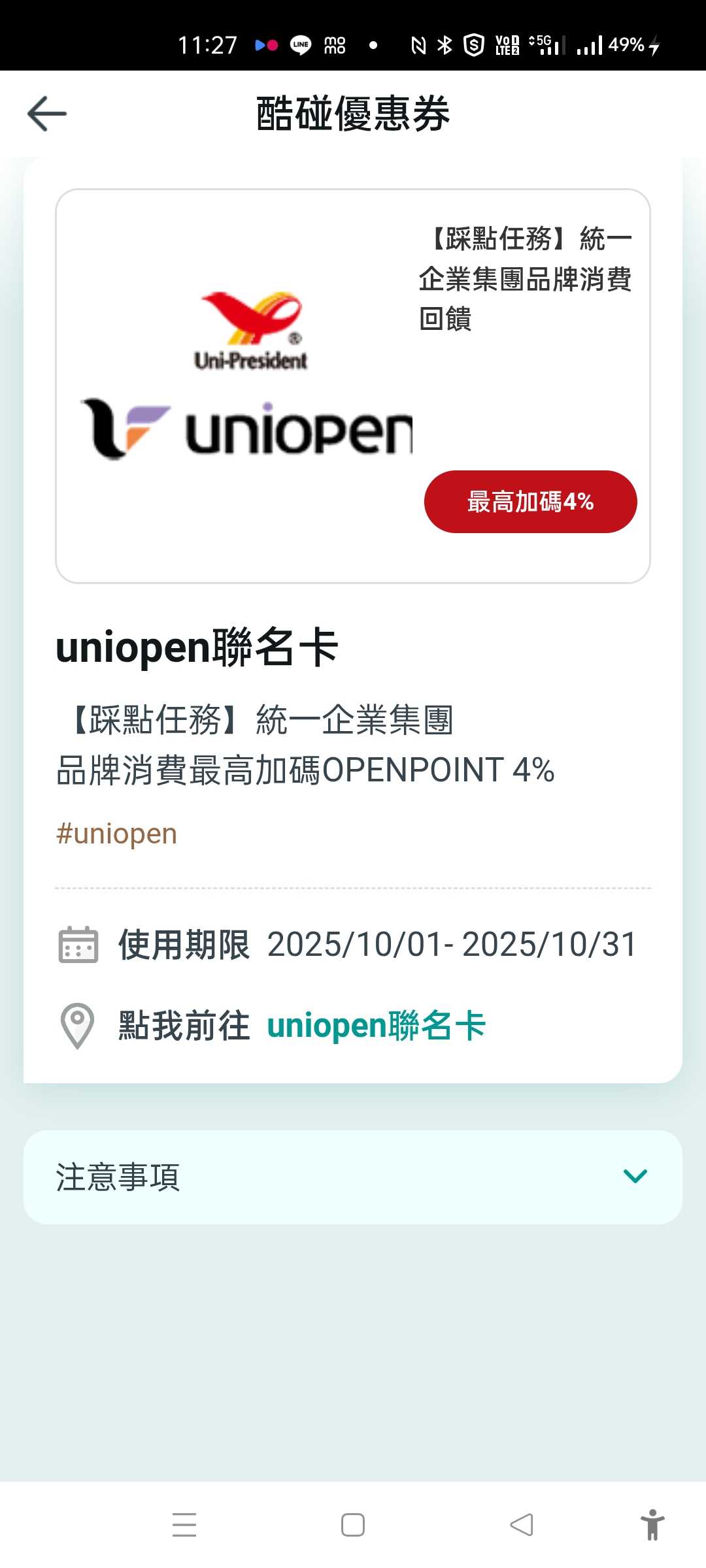This screenshot has height=1568, width=706.
Task: Tap the system home button
Action: (x=353, y=1525)
